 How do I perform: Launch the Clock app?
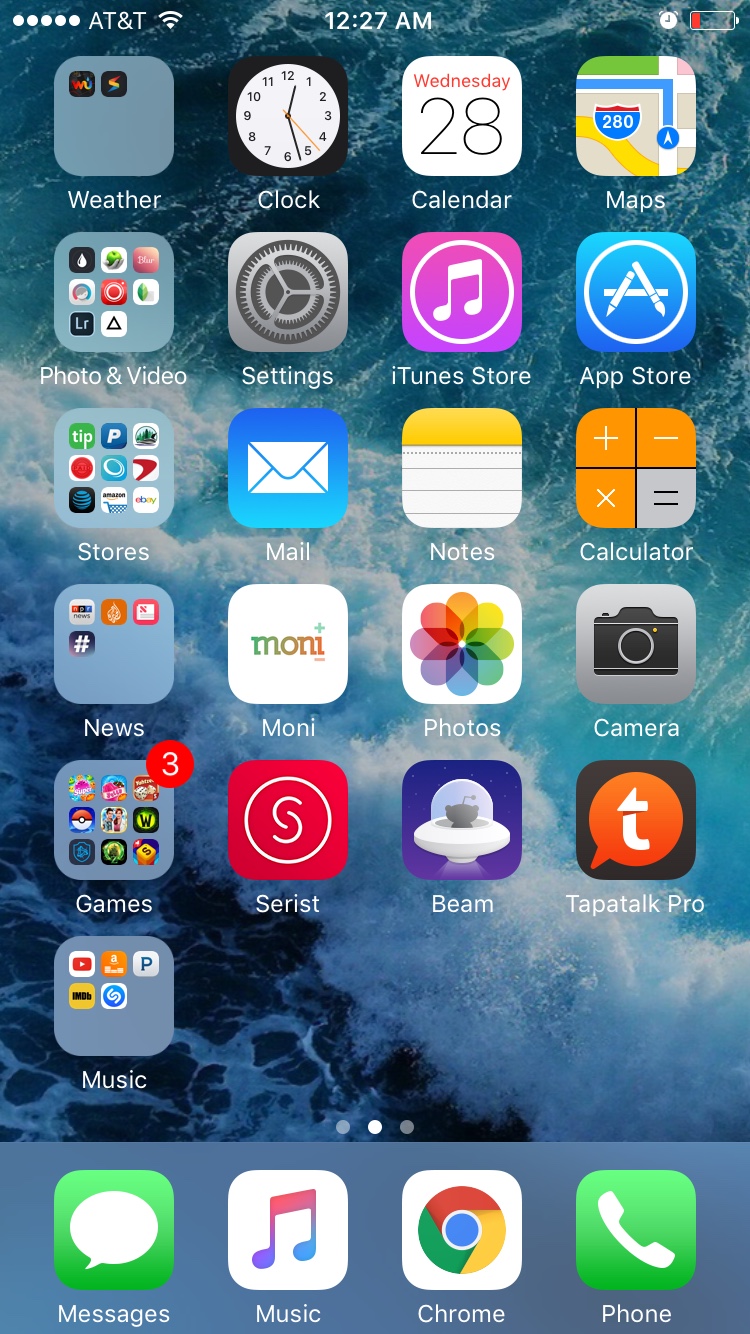click(288, 116)
